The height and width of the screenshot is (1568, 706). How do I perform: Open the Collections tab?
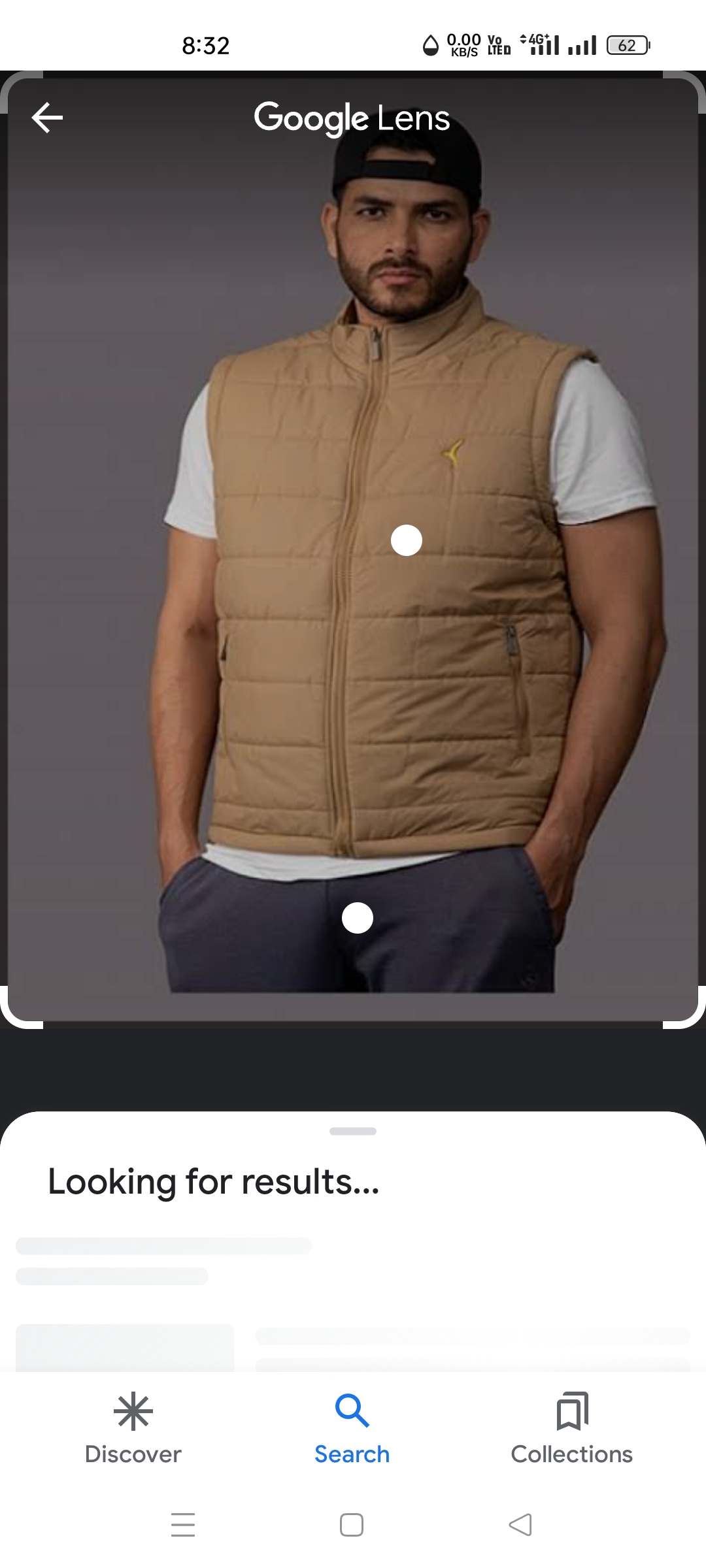pos(572,1429)
